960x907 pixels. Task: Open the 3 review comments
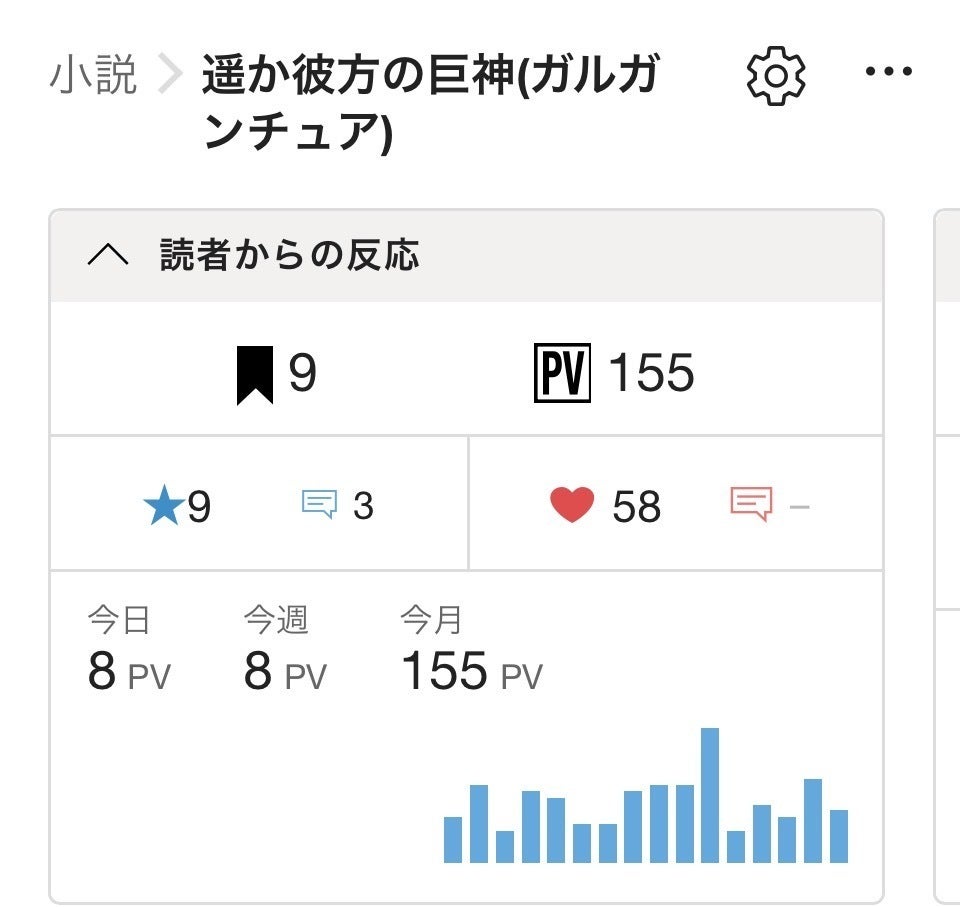[337, 505]
